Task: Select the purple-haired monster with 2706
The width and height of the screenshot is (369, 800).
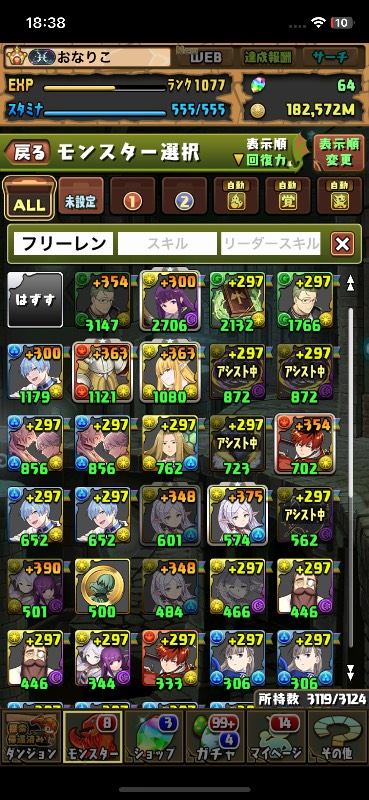Action: point(170,301)
